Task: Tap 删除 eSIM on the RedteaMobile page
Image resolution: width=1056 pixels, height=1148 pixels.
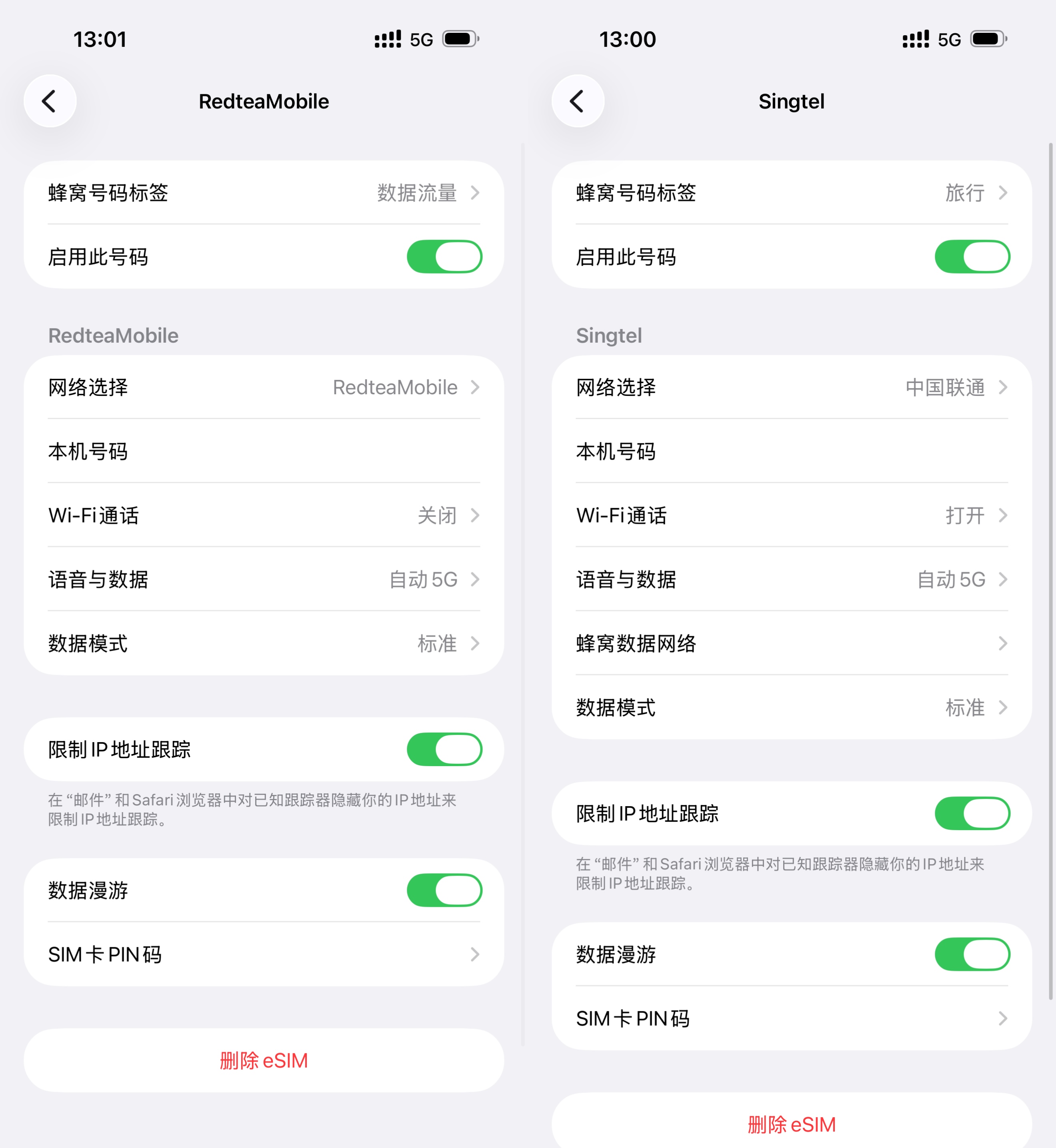Action: click(x=264, y=1060)
